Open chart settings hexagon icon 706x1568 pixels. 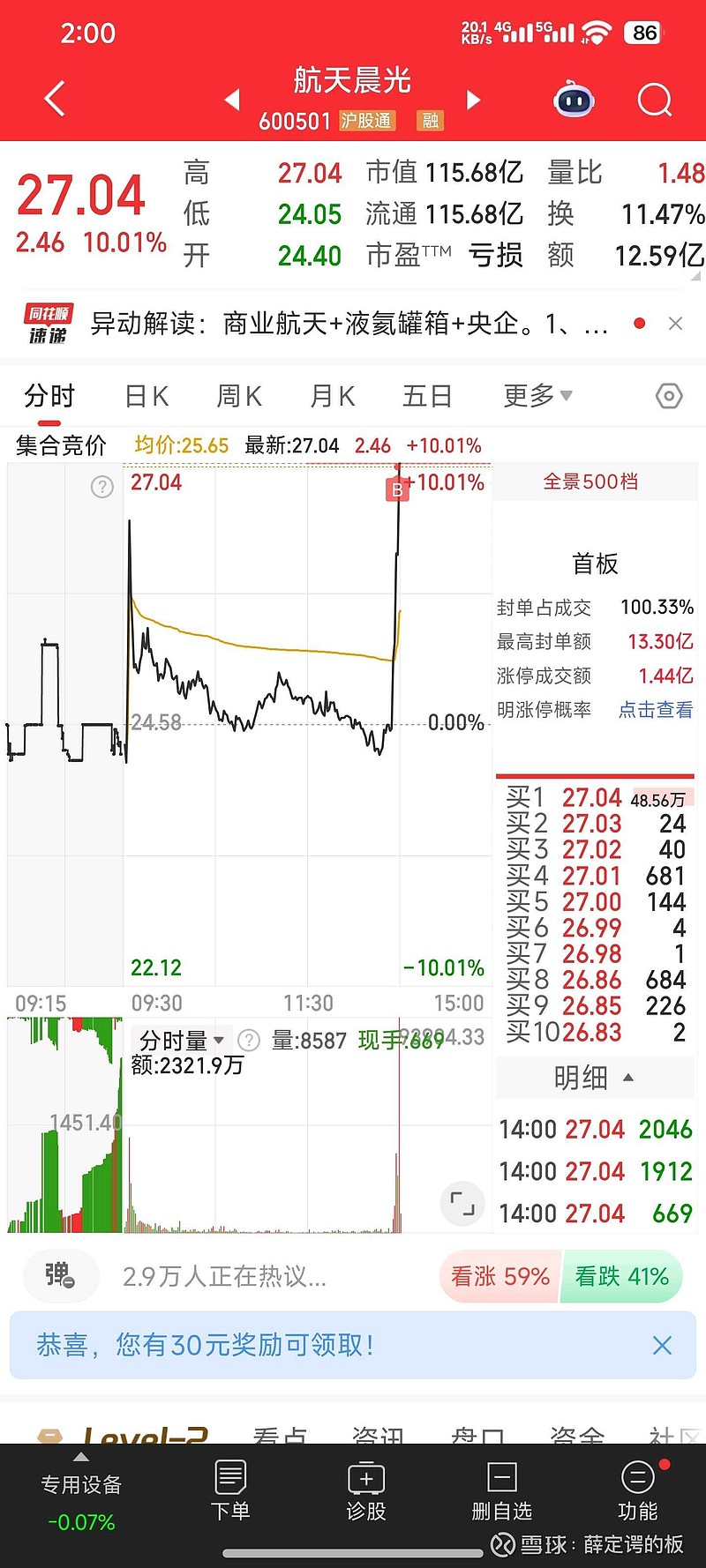pos(669,397)
